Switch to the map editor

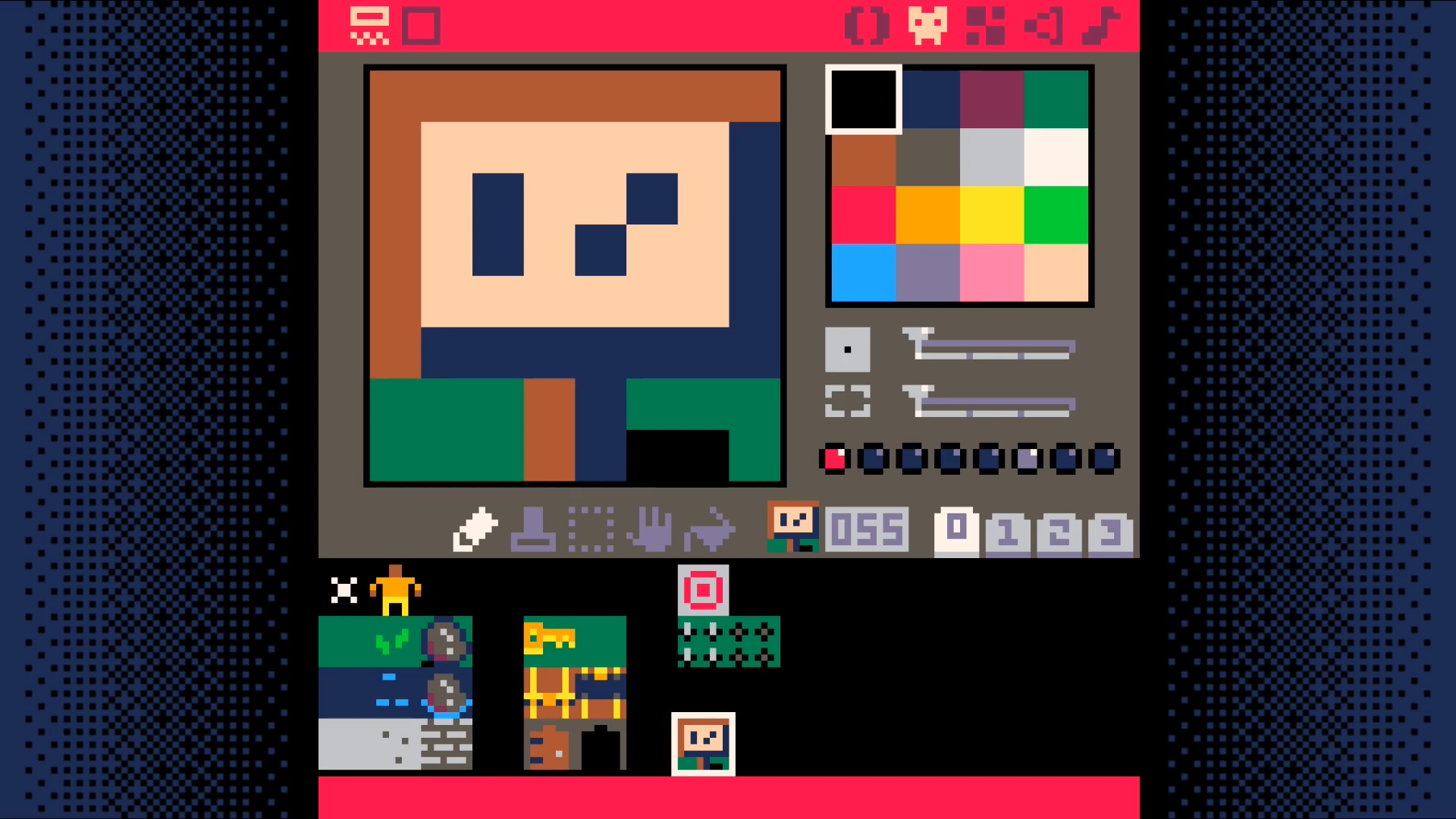[985, 26]
